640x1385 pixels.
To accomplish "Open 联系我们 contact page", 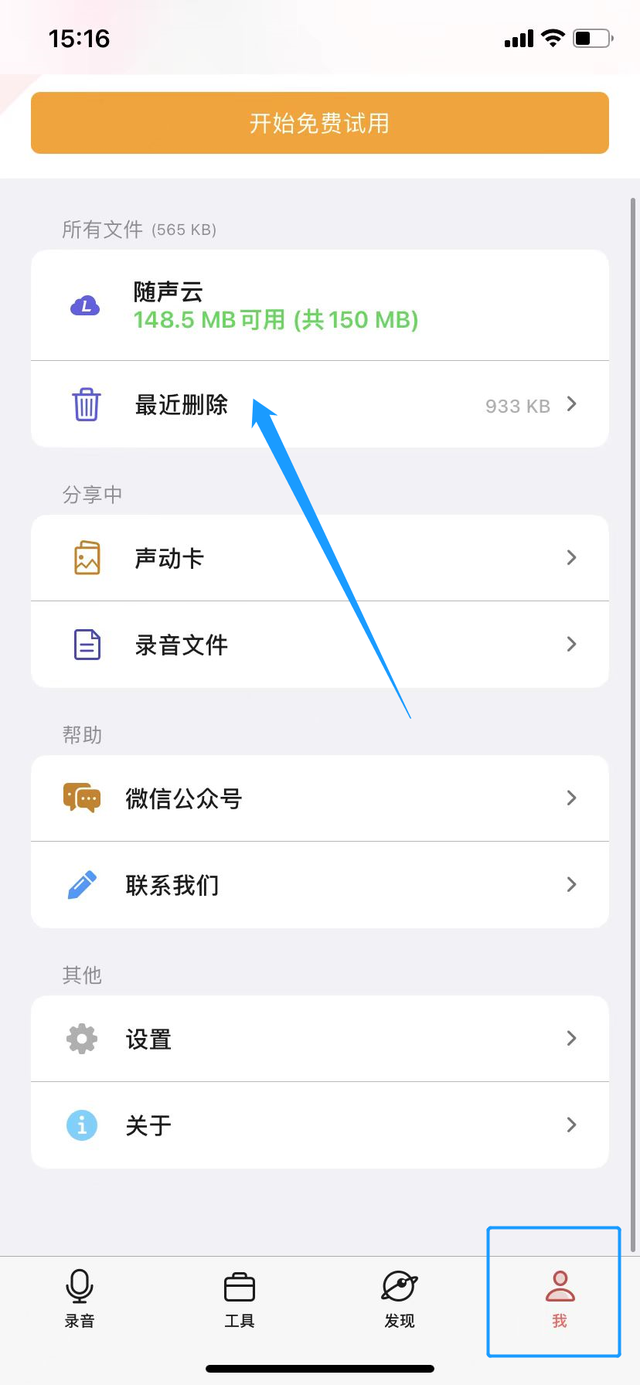I will (320, 885).
